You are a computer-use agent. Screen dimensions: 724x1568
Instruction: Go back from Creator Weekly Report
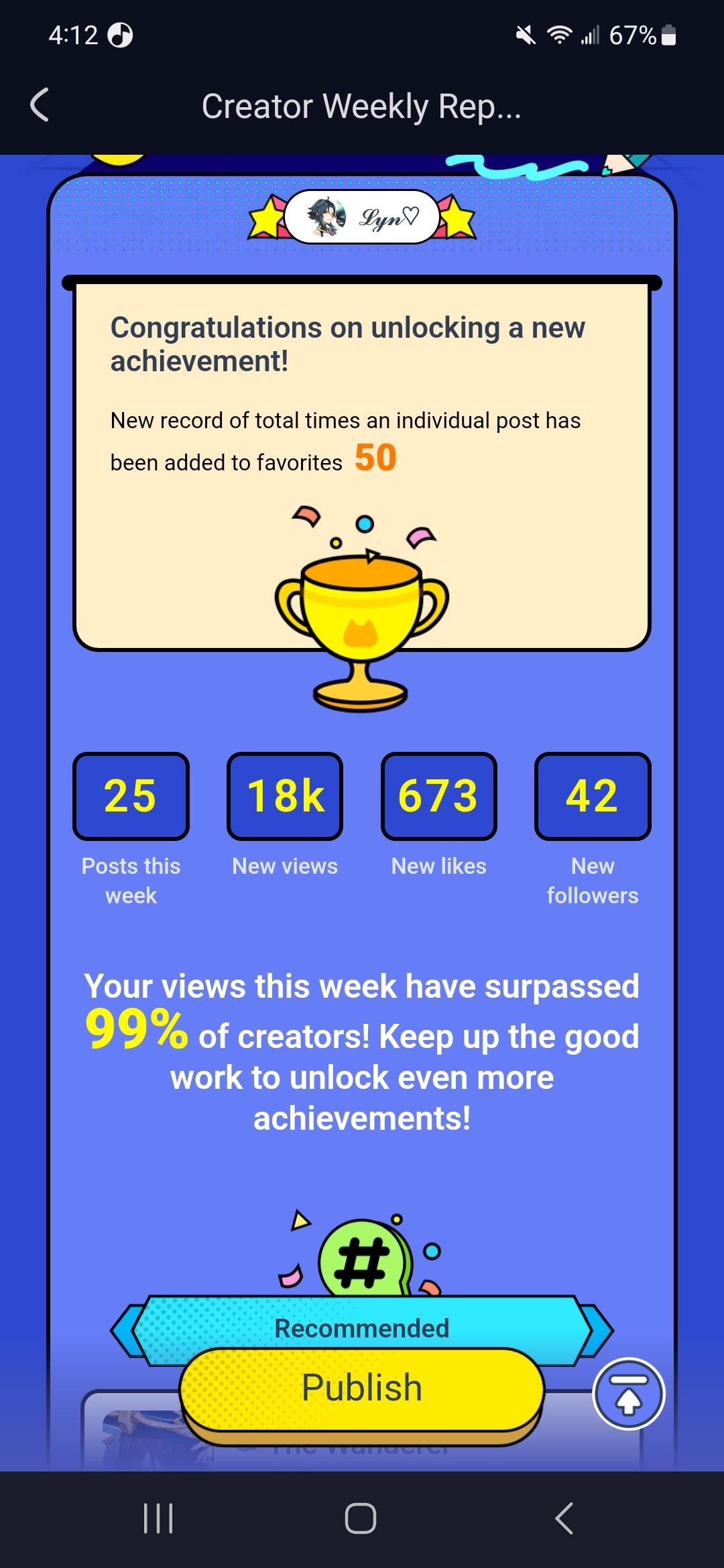pyautogui.click(x=40, y=105)
